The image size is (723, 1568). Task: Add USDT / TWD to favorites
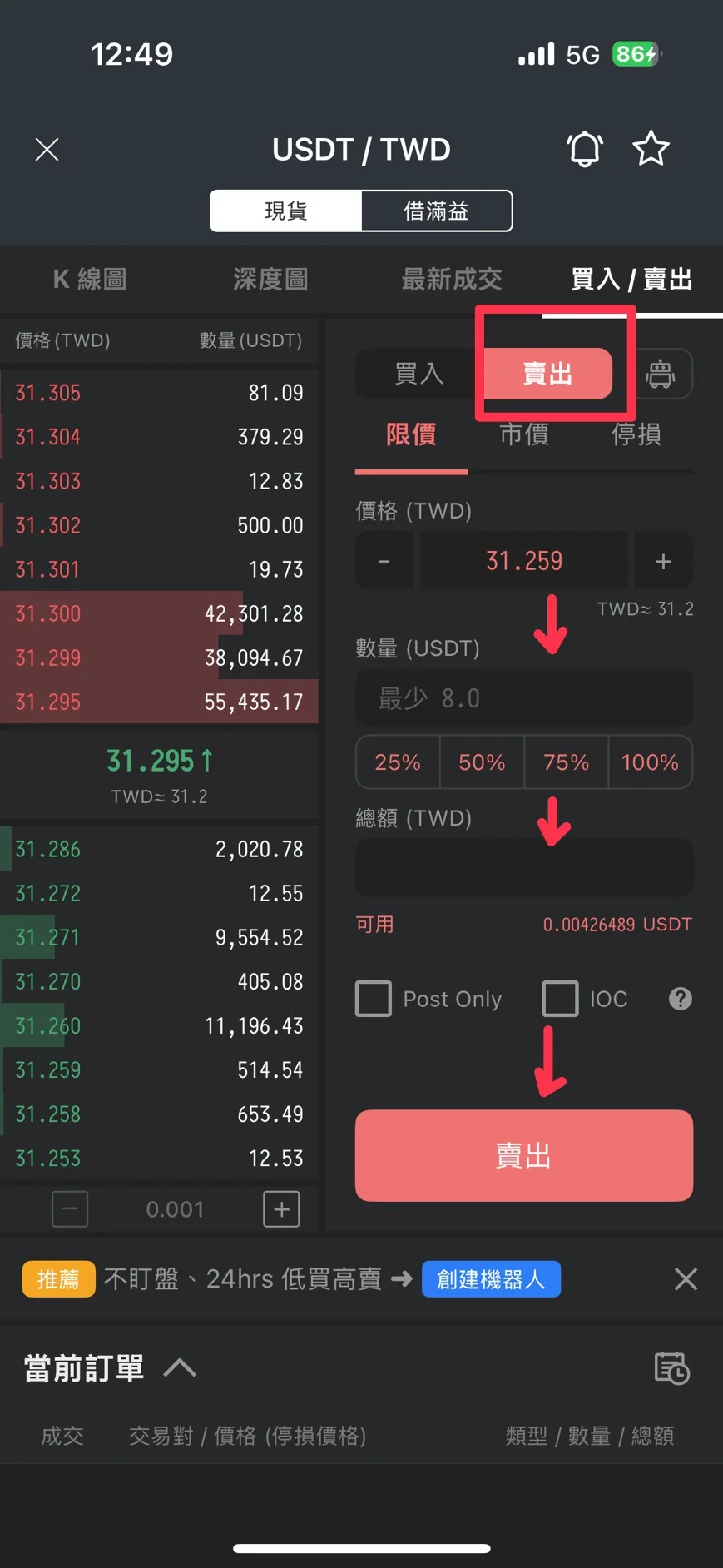tap(651, 150)
